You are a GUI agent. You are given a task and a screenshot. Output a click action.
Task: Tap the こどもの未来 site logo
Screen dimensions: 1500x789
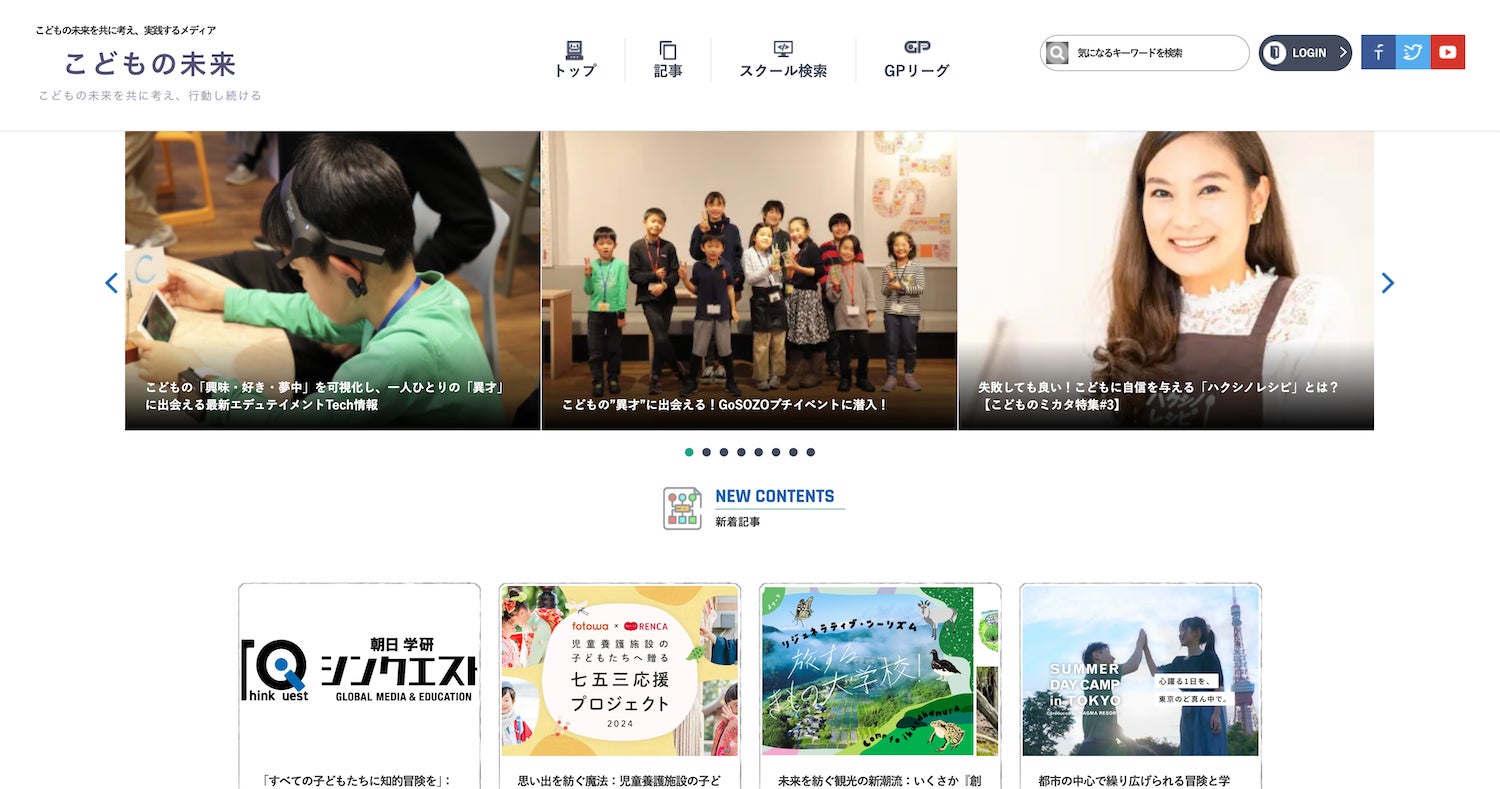150,64
